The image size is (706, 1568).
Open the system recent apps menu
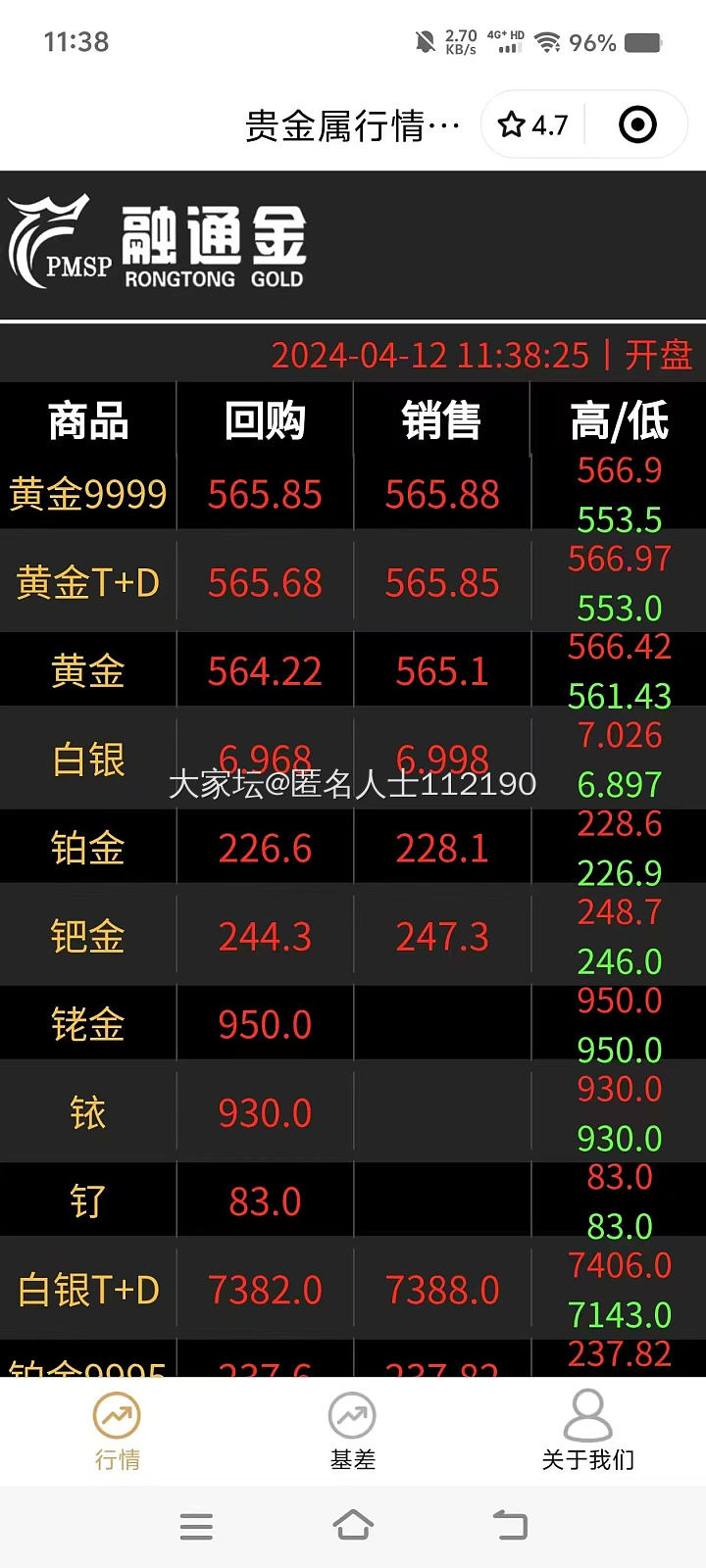[196, 1525]
